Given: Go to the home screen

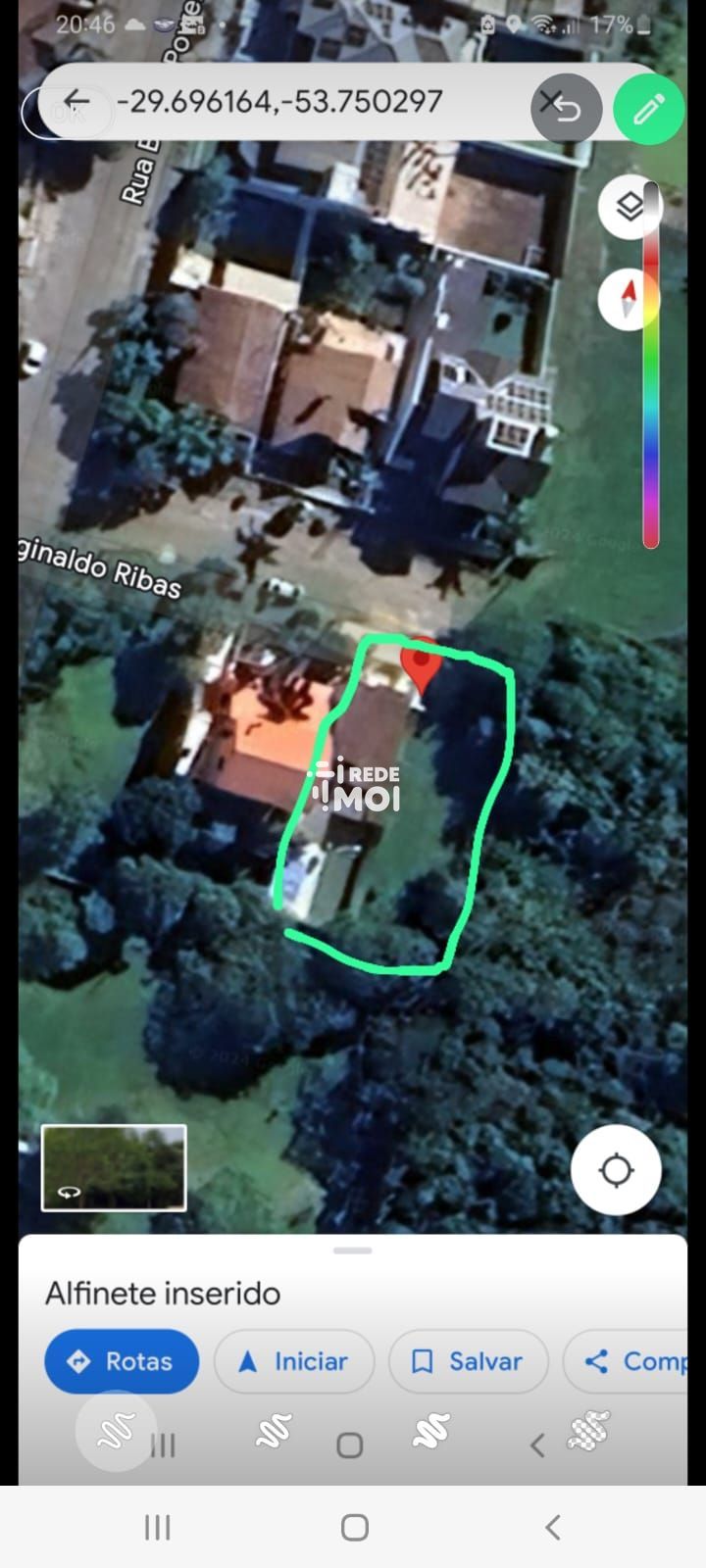Looking at the screenshot, I should coord(354,1527).
